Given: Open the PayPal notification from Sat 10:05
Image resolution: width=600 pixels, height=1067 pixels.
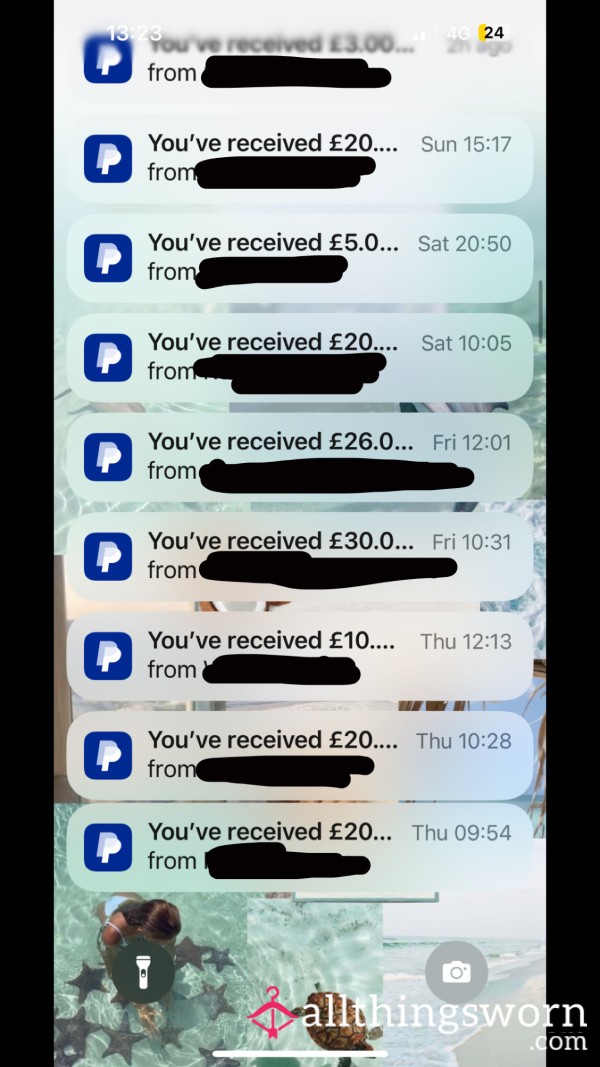Looking at the screenshot, I should click(300, 357).
